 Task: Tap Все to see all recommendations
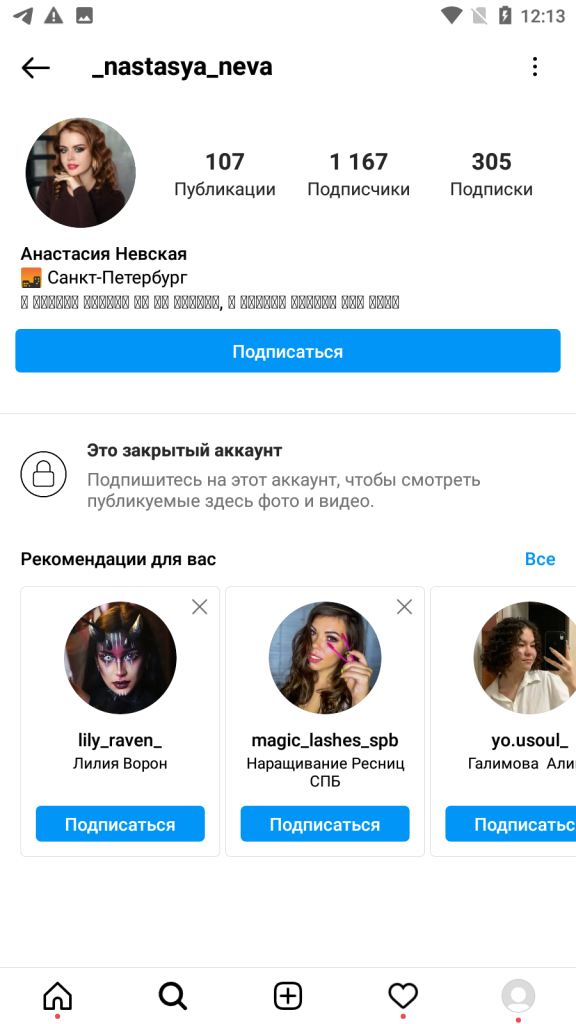(540, 559)
